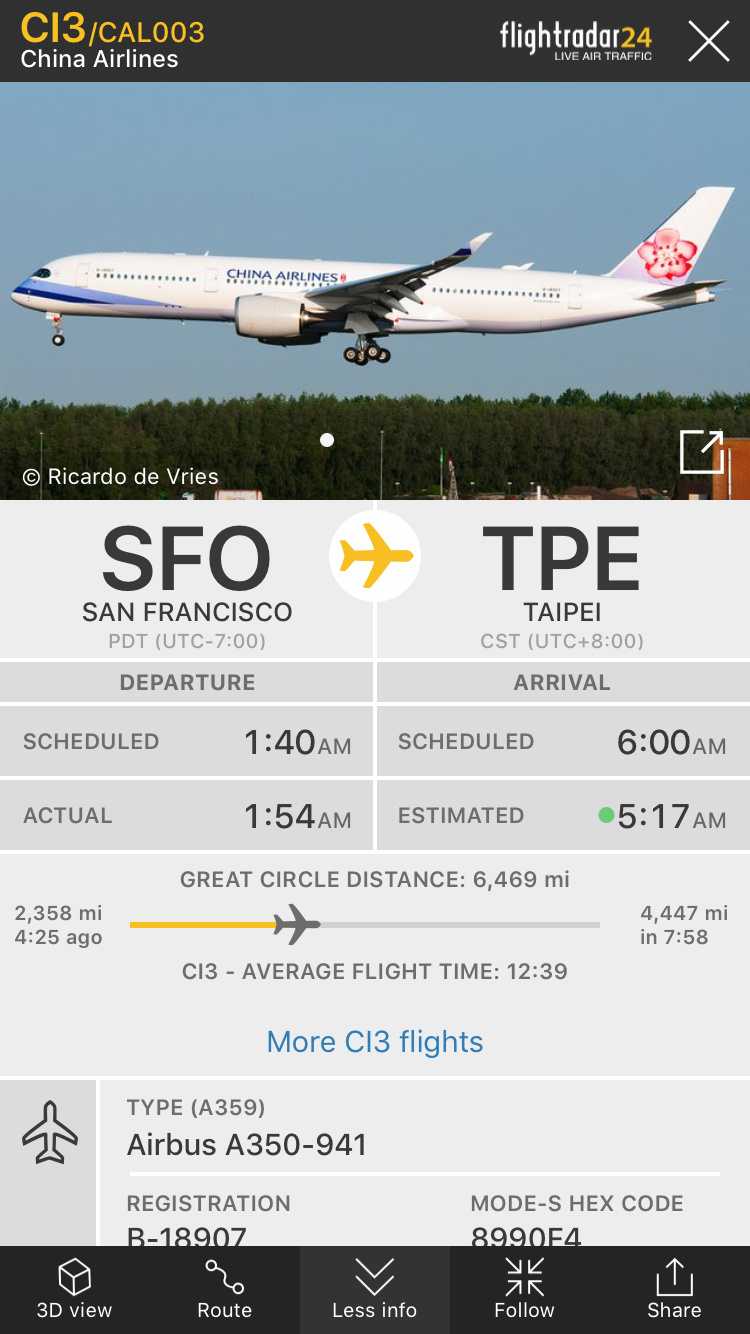
Task: Open More CI3 flights link
Action: [375, 1042]
